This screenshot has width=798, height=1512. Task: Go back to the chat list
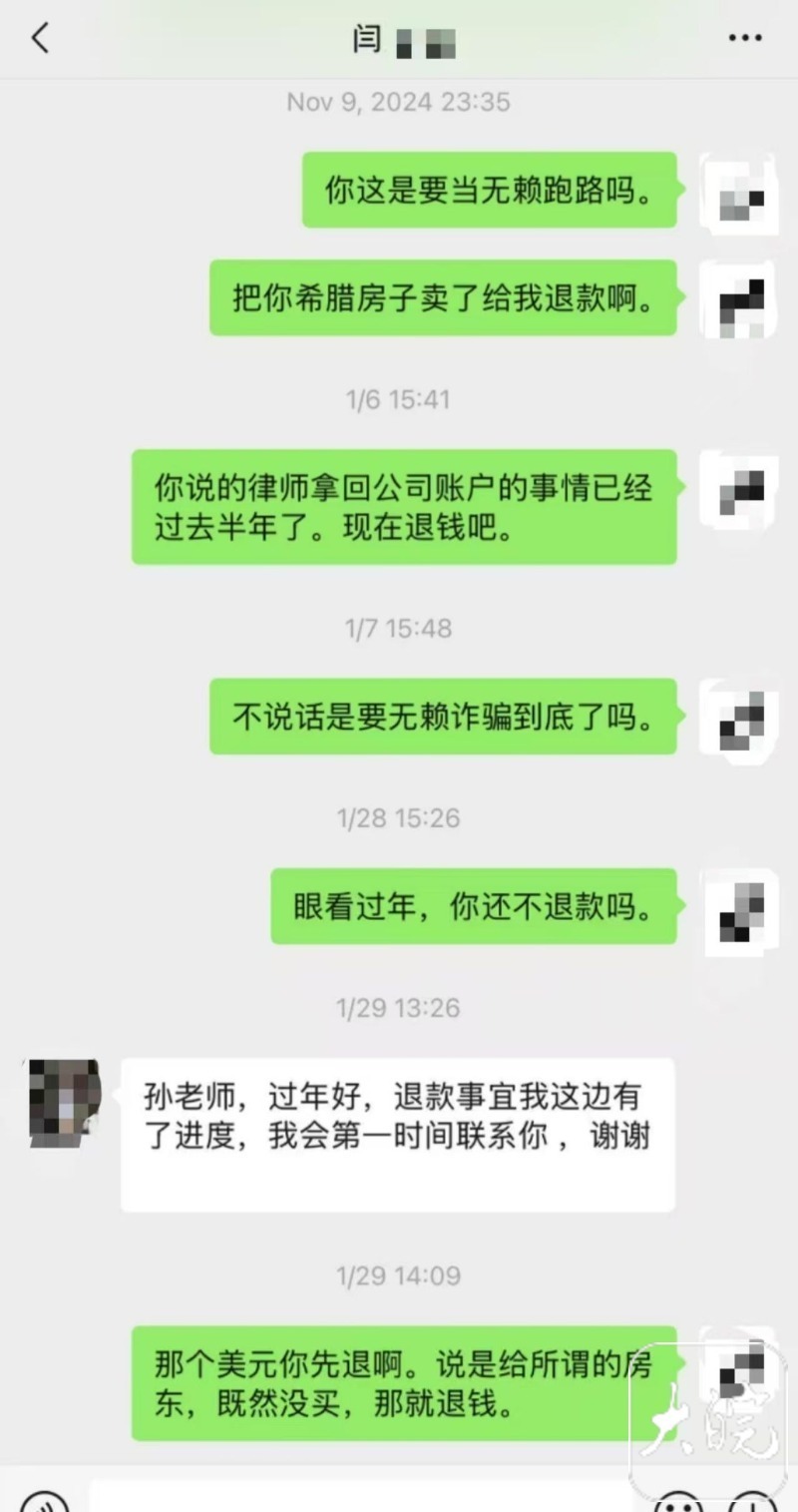[x=40, y=39]
